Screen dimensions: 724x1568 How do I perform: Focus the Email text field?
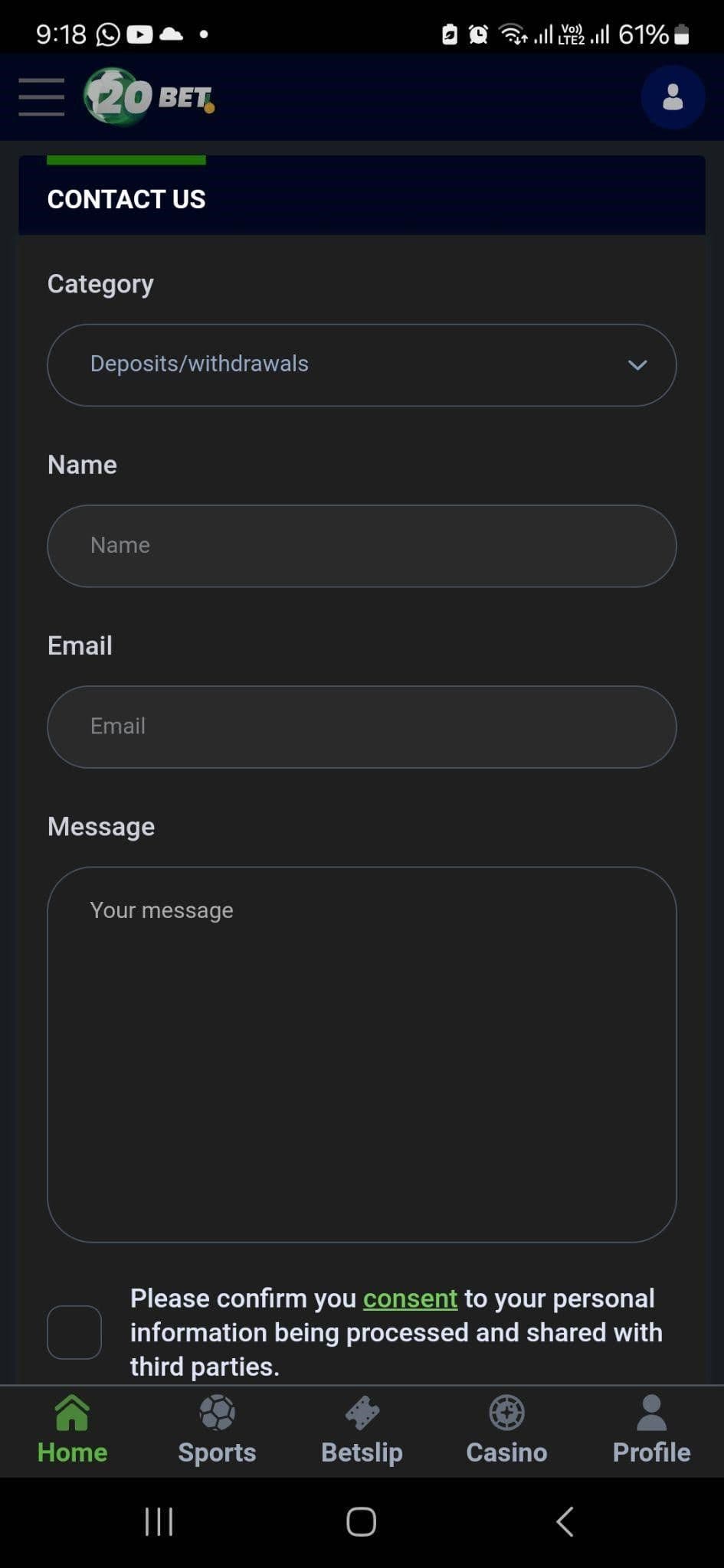point(362,727)
